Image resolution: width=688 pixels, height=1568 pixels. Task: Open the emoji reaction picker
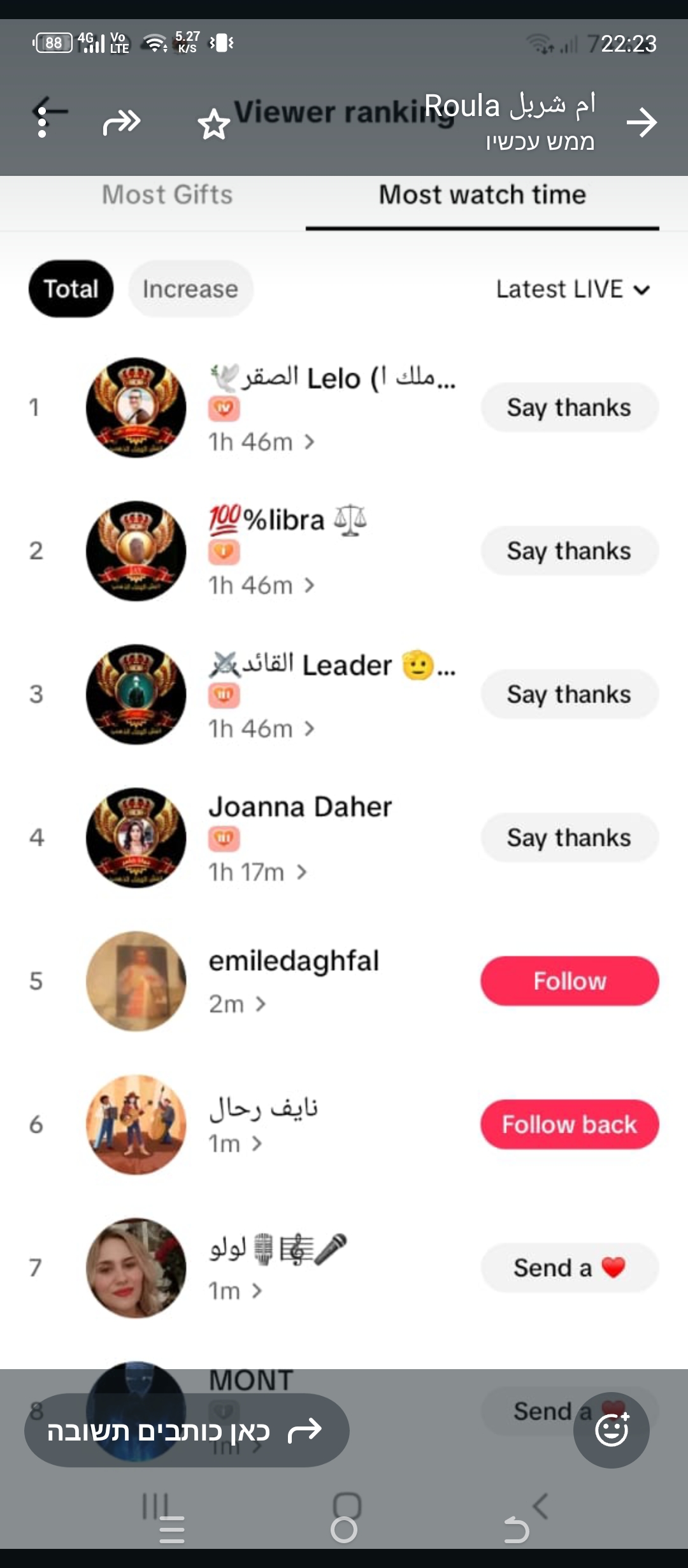(612, 1430)
